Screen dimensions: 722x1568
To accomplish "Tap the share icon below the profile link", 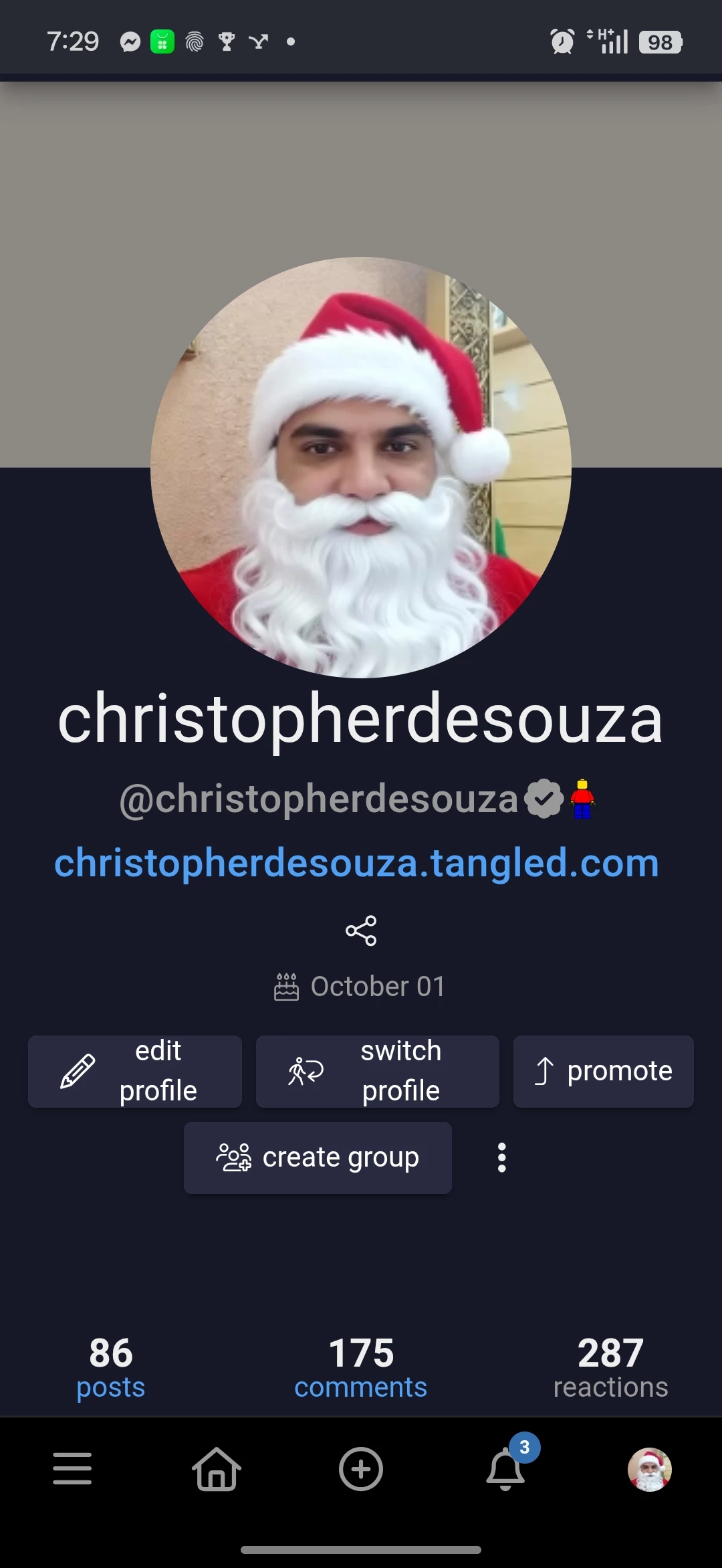I will tap(361, 930).
